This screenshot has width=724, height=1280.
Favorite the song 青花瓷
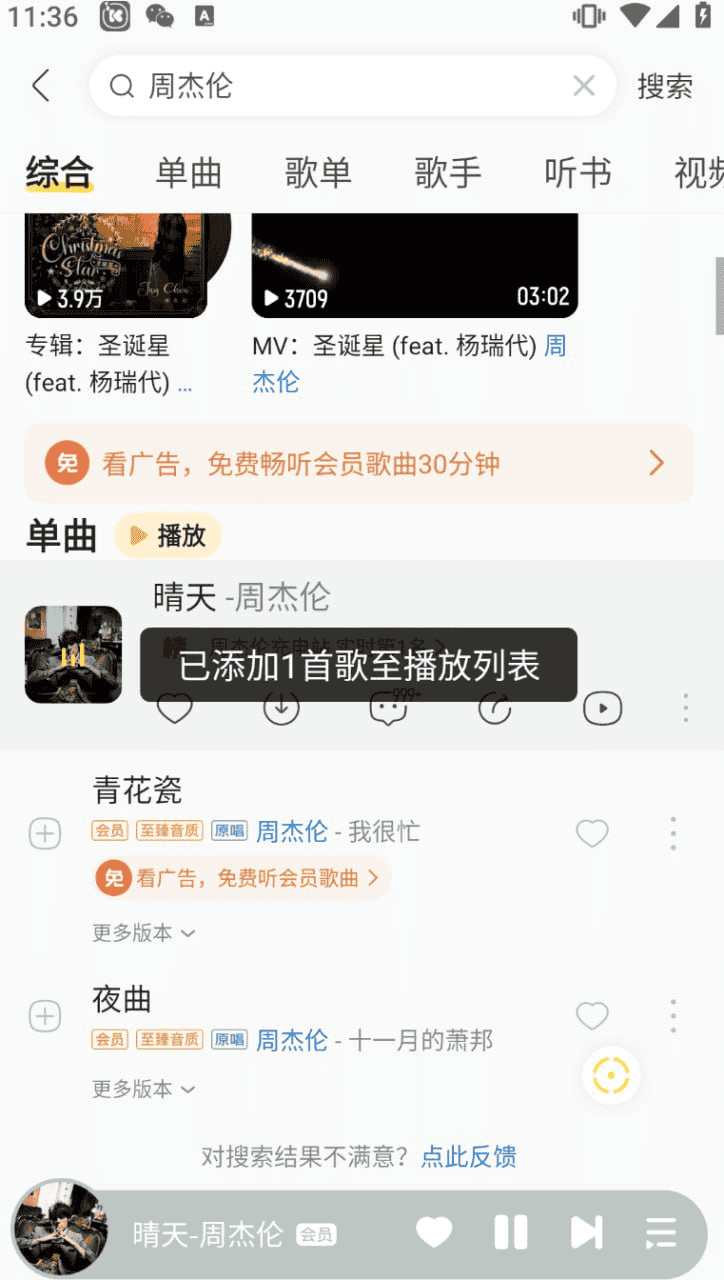point(592,832)
